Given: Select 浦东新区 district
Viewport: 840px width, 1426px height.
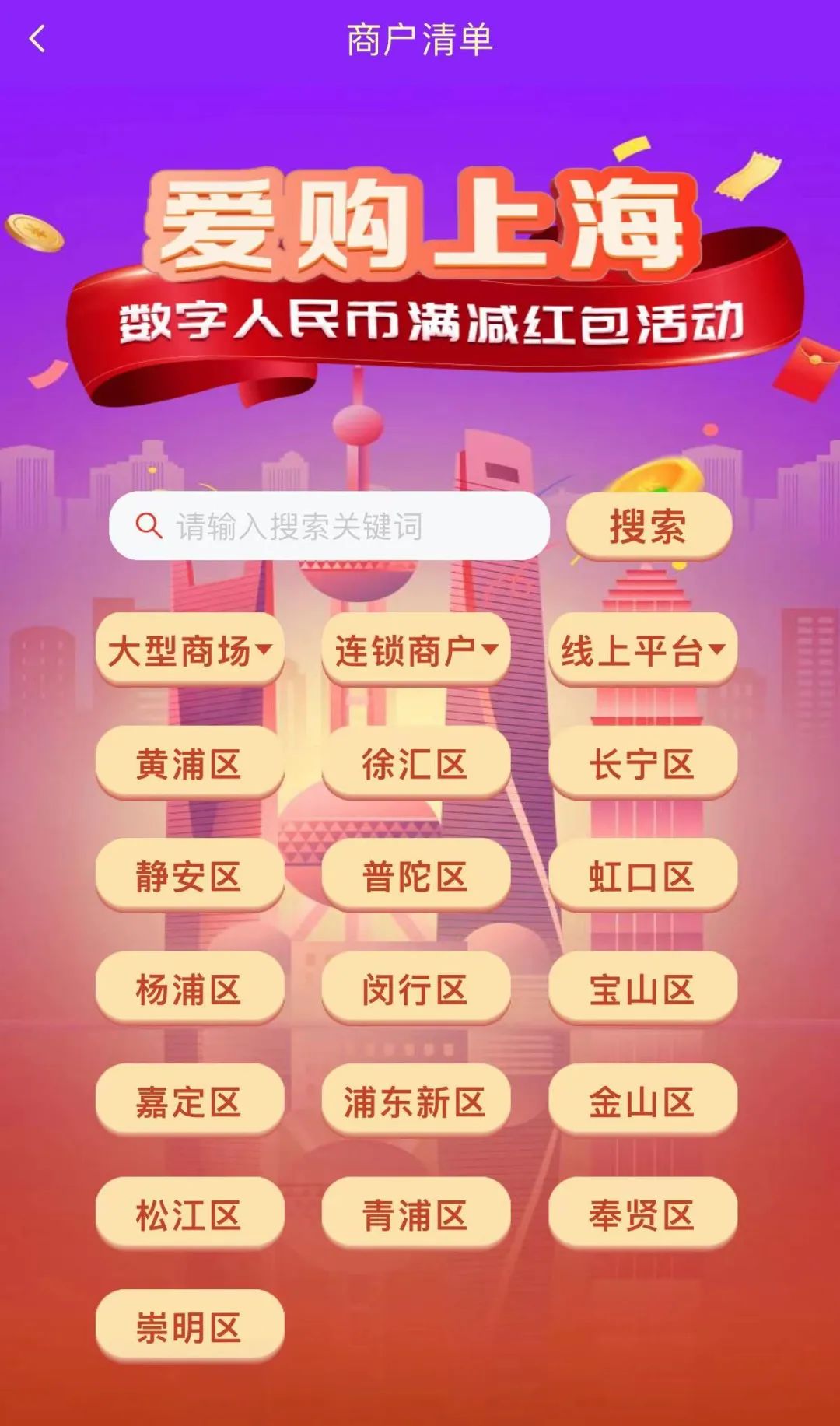Looking at the screenshot, I should [415, 1102].
